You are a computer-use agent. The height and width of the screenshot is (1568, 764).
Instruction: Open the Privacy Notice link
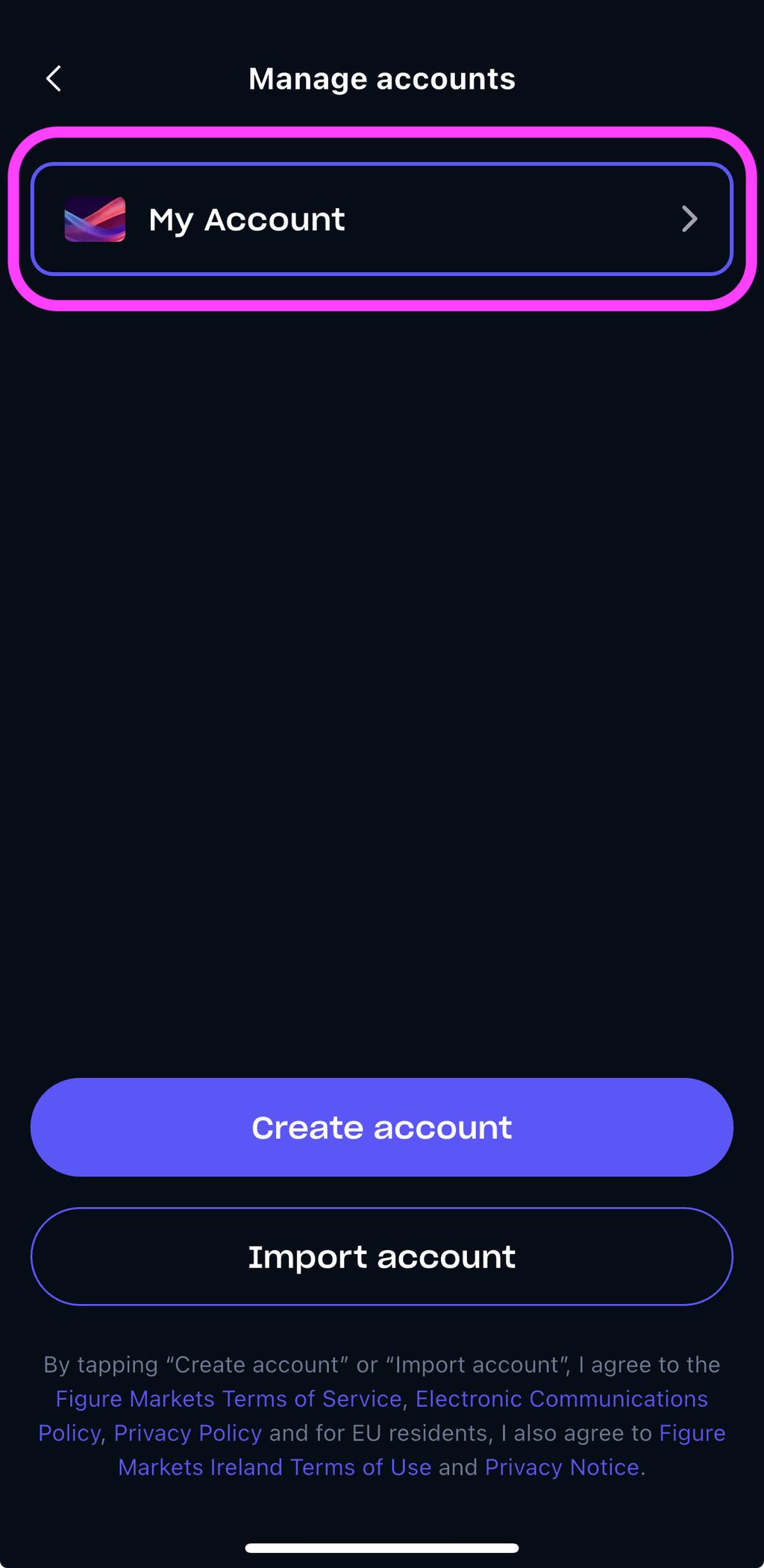point(562,1467)
